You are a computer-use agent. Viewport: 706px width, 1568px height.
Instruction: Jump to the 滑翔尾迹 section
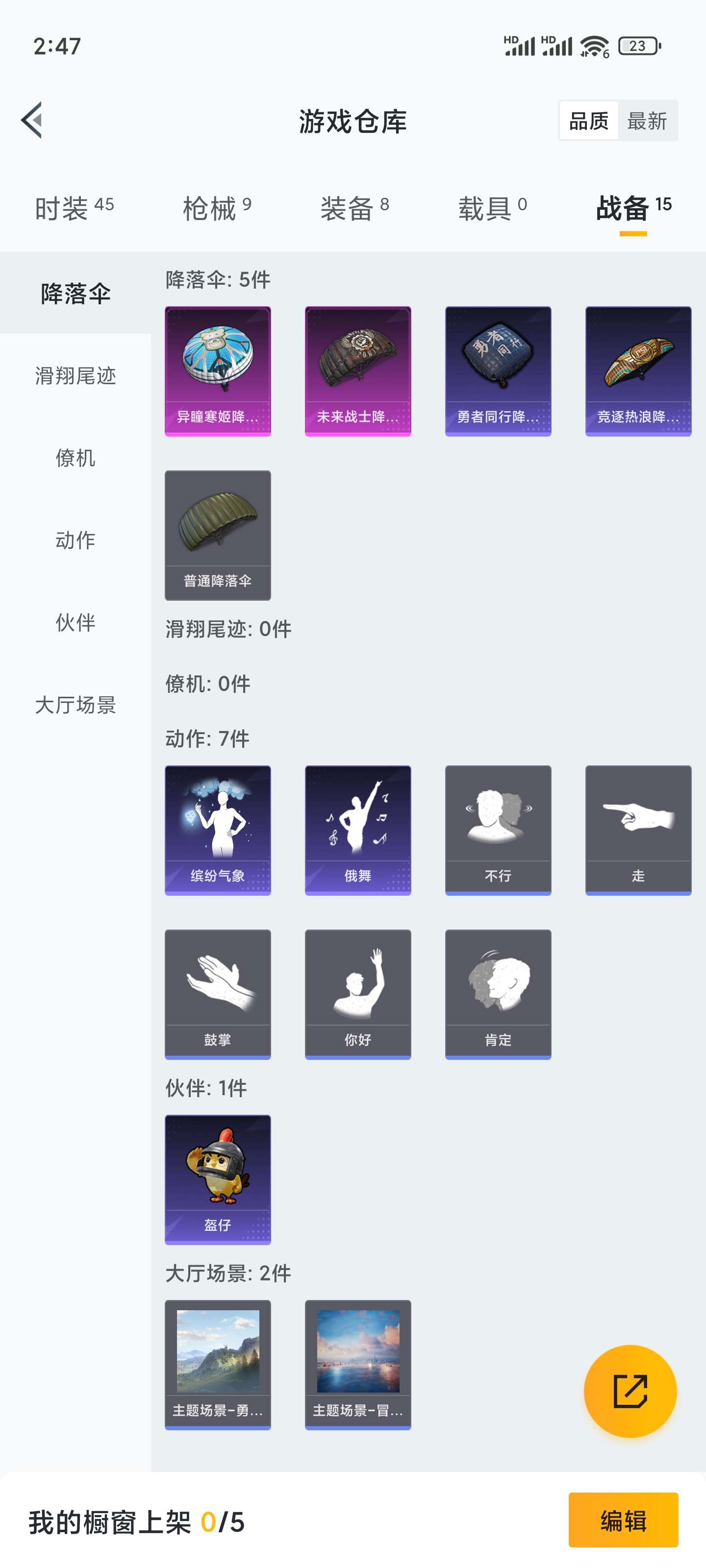point(76,376)
